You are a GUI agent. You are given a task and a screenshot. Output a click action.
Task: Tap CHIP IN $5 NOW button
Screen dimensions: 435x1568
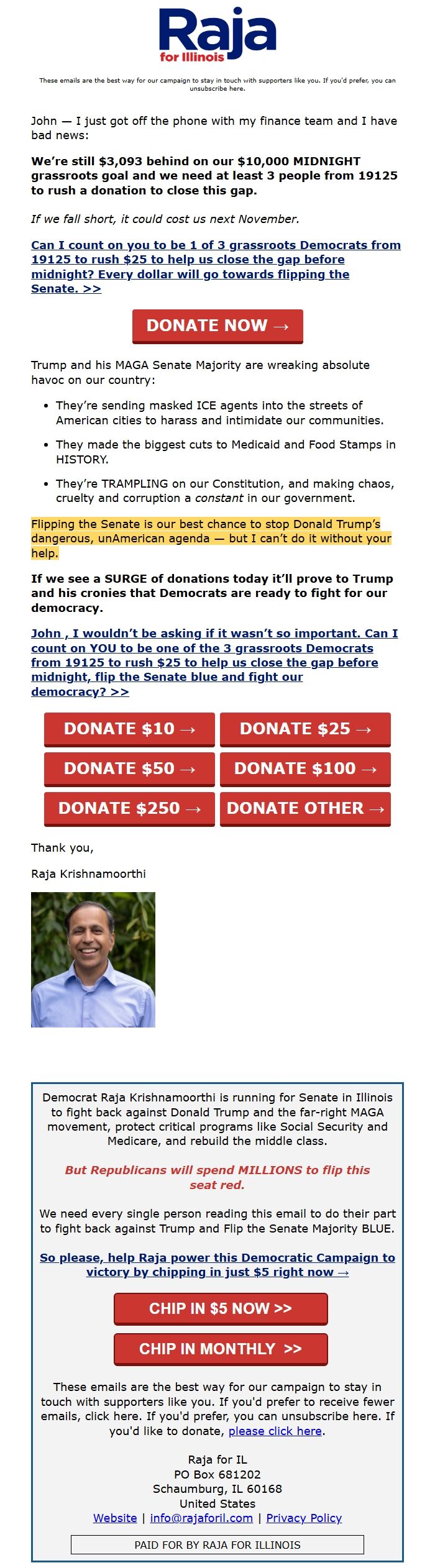click(x=221, y=1308)
